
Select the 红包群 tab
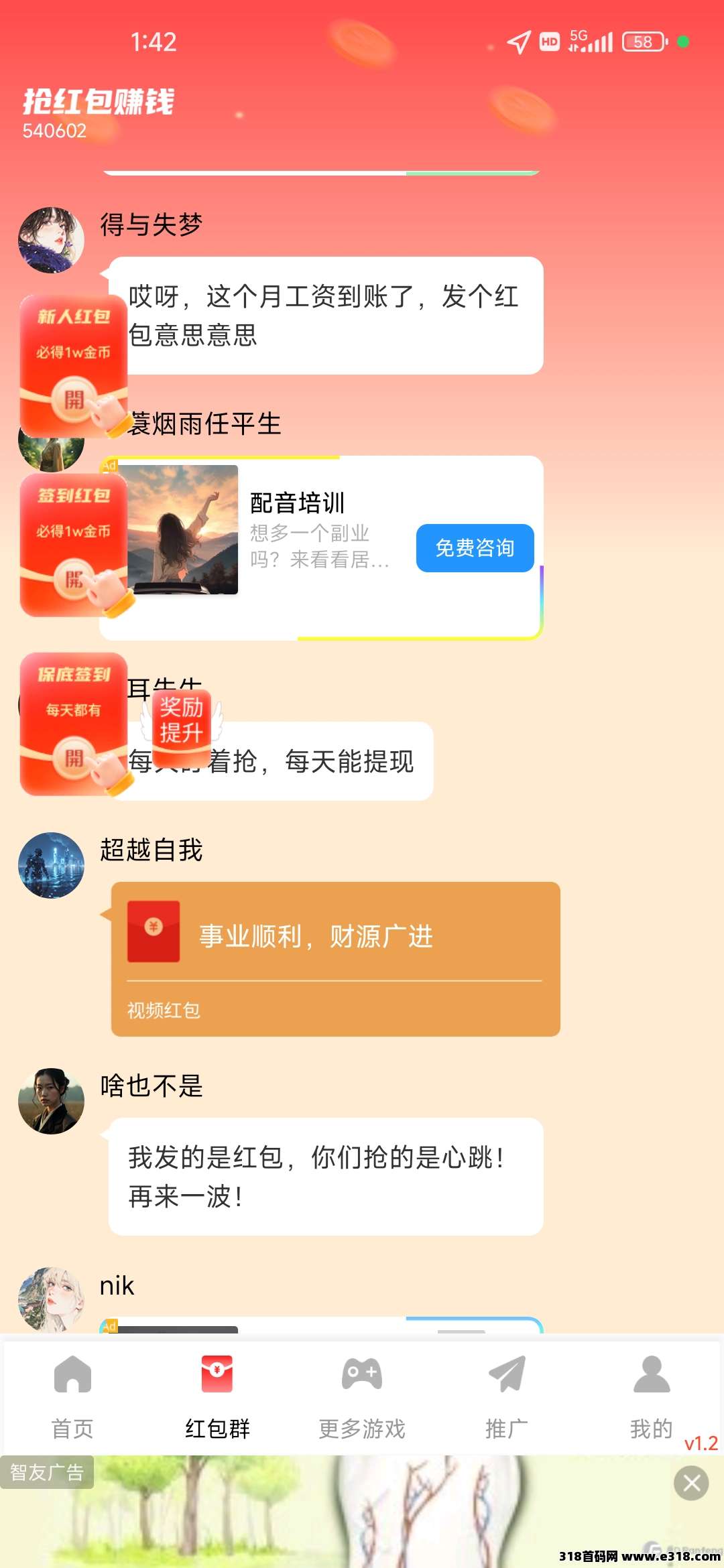(217, 1396)
